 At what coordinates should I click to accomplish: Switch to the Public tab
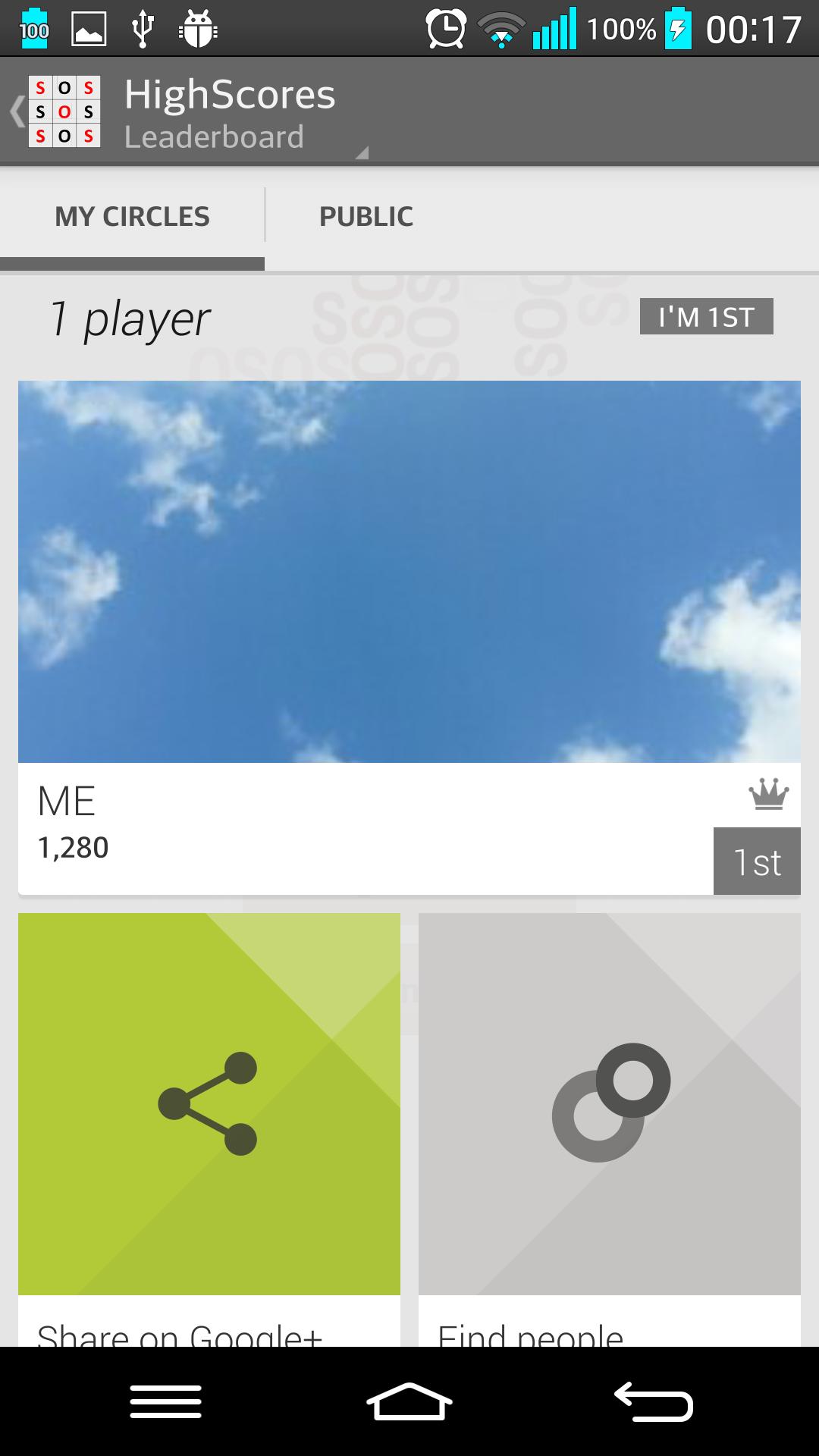coord(366,217)
